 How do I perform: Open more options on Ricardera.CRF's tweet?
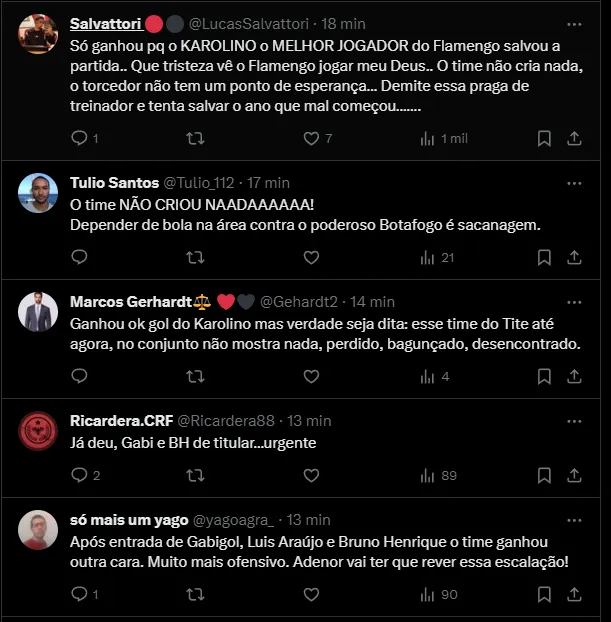pyautogui.click(x=574, y=420)
